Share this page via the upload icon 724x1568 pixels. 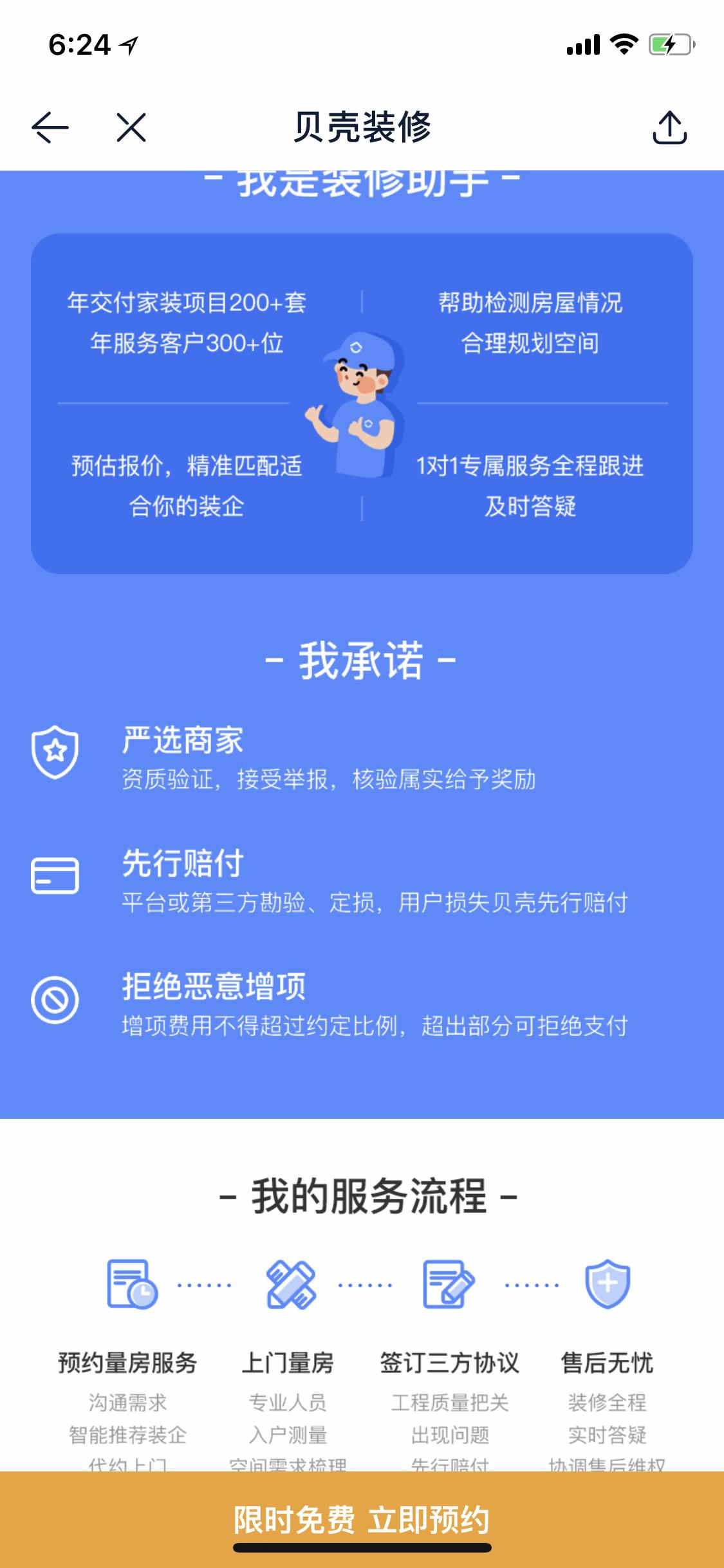(x=670, y=127)
